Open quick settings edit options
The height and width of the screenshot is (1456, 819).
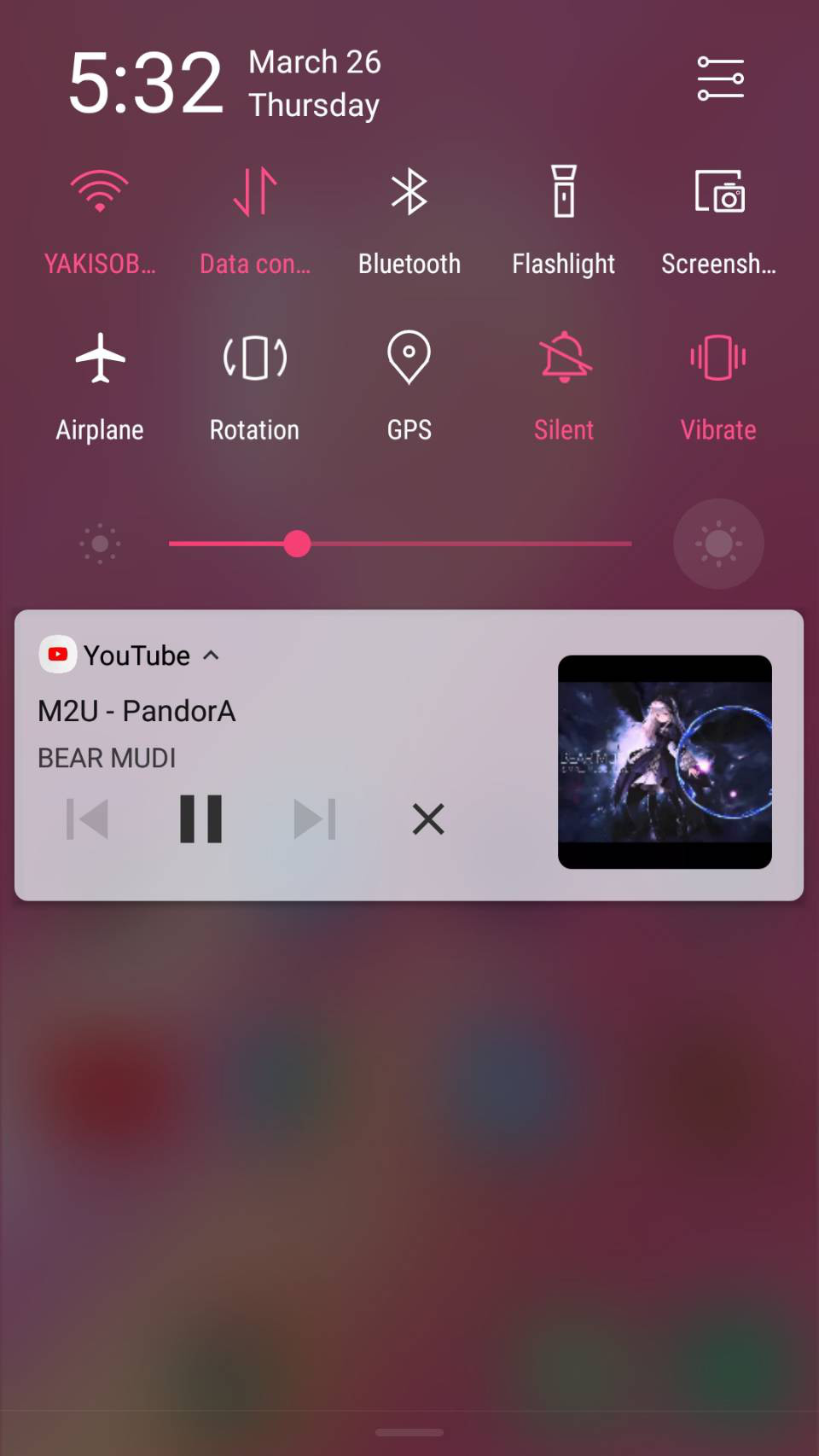click(719, 79)
